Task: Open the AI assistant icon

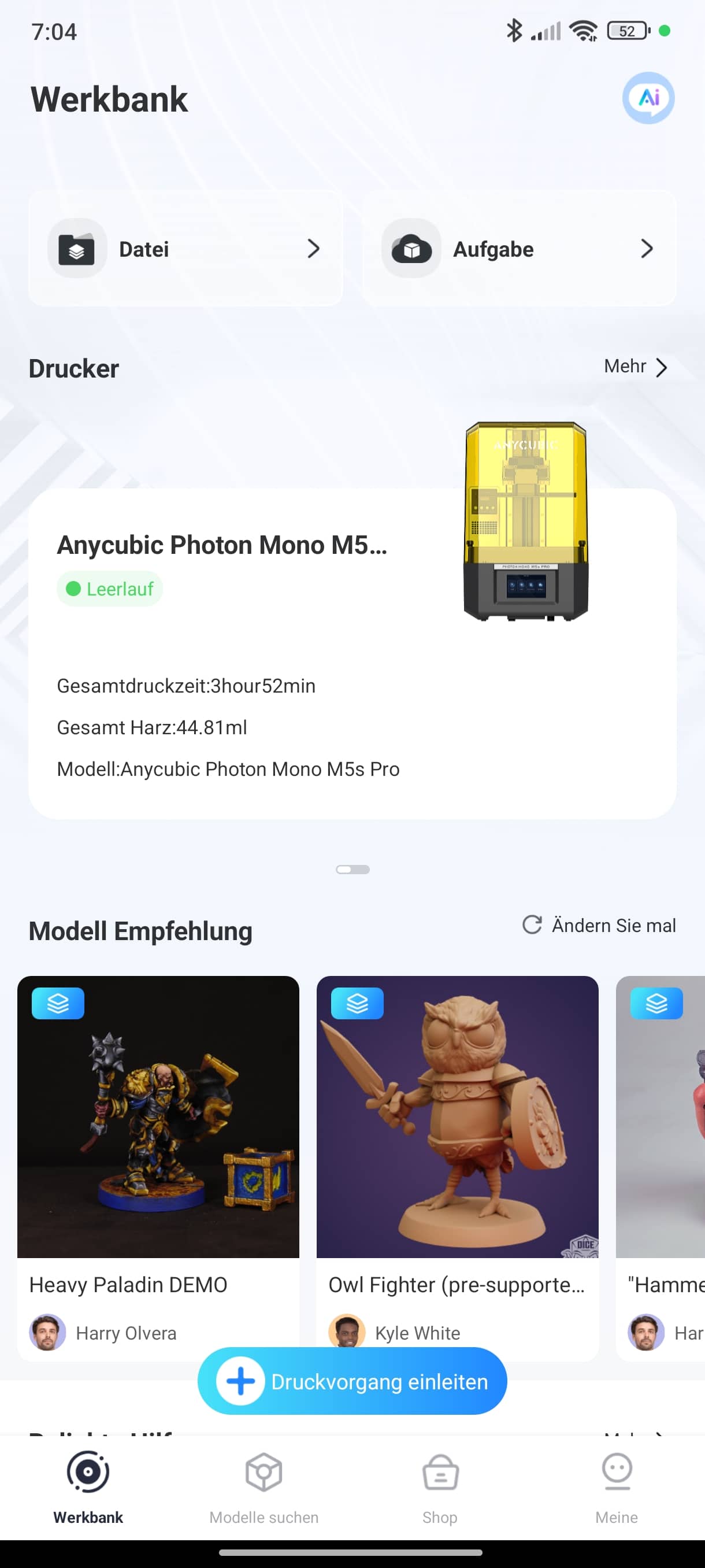Action: [648, 98]
